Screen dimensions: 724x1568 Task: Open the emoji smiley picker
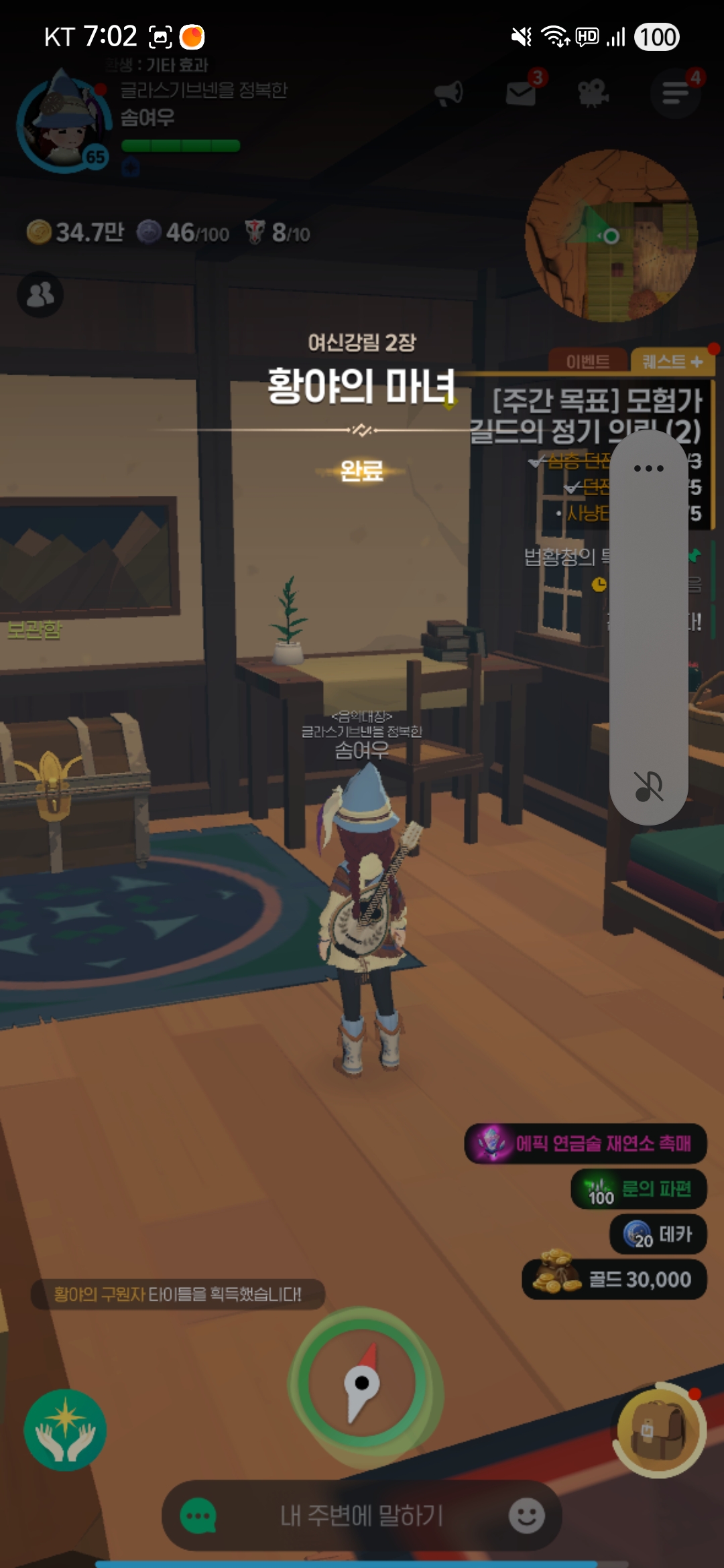526,1516
